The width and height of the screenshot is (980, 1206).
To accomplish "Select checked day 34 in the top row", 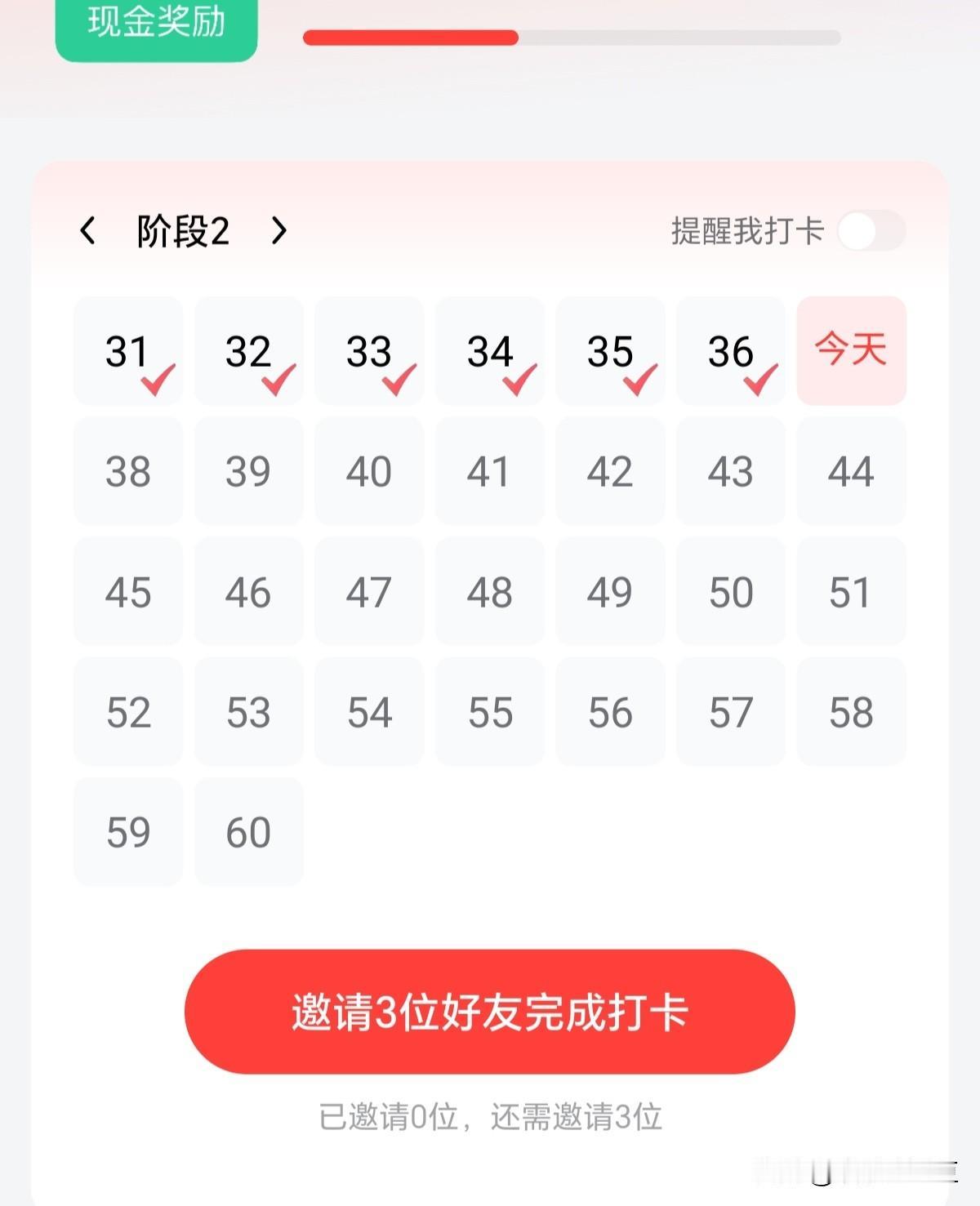I will click(488, 349).
